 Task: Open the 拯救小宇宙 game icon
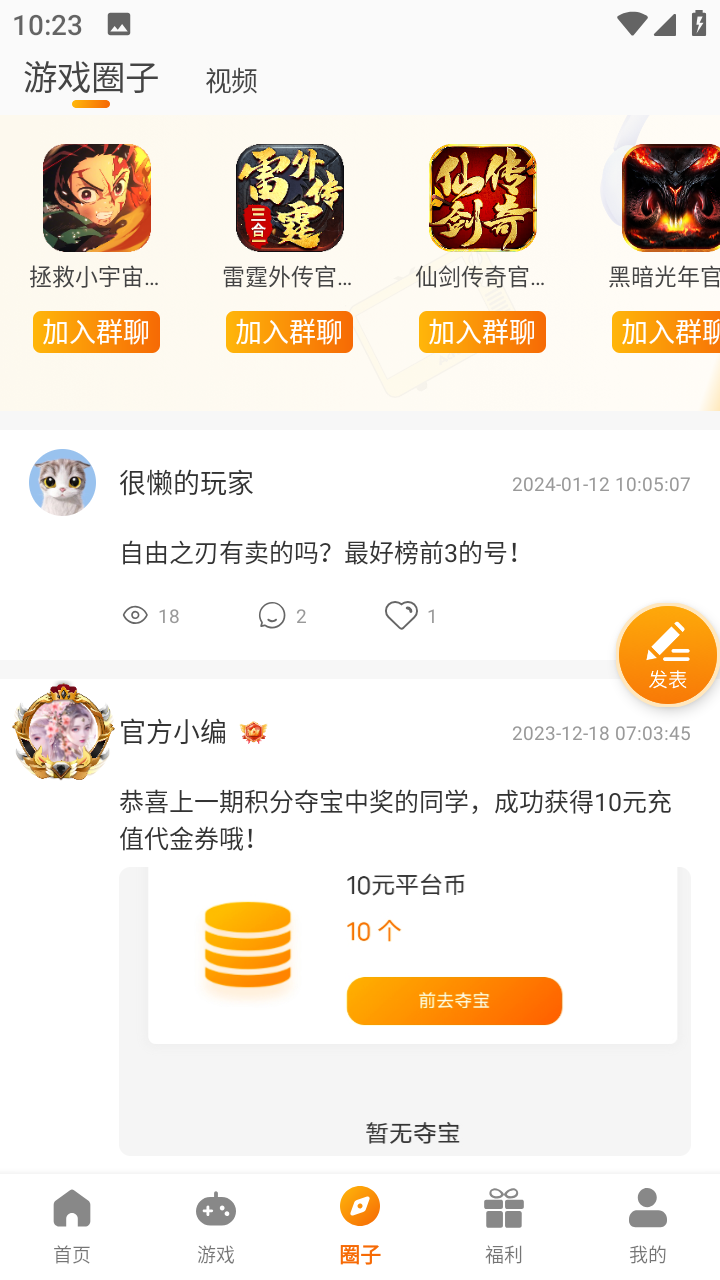click(x=97, y=198)
